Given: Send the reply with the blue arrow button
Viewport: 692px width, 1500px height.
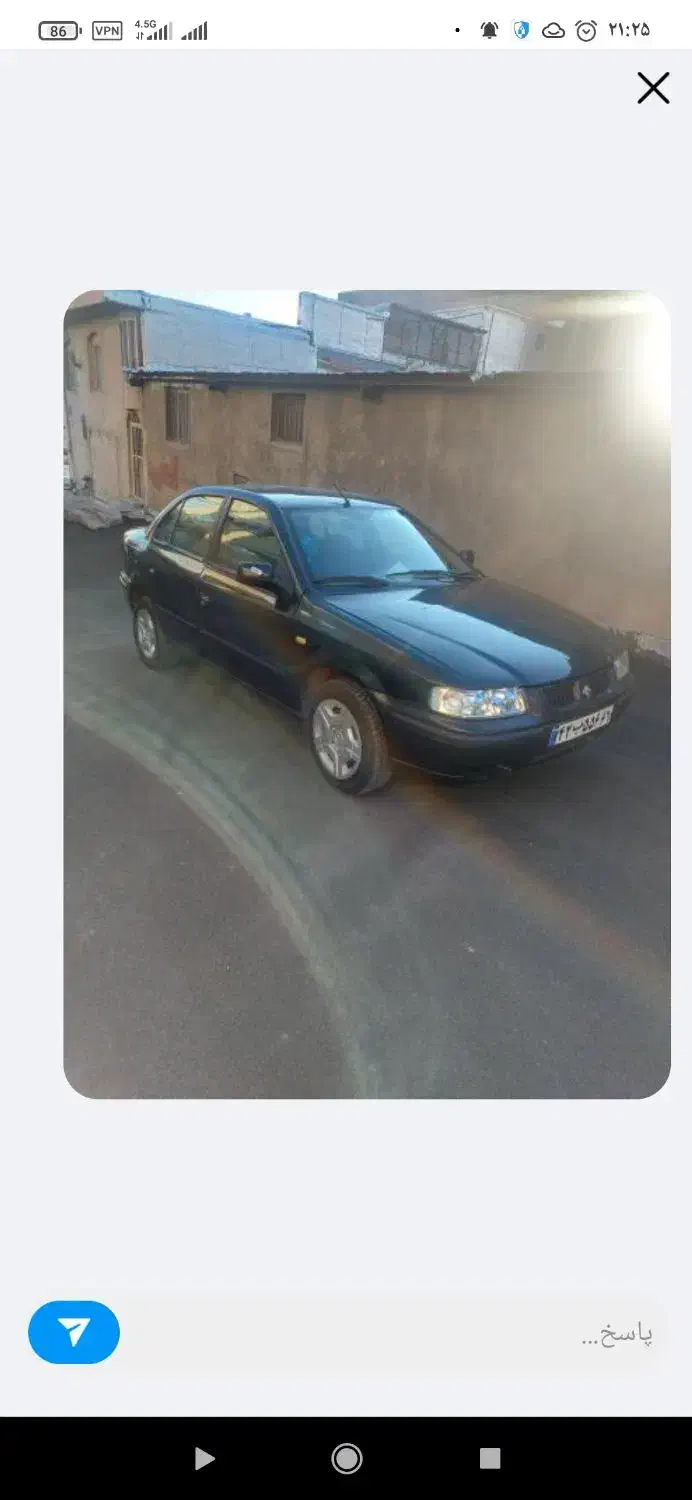Looking at the screenshot, I should (74, 1332).
